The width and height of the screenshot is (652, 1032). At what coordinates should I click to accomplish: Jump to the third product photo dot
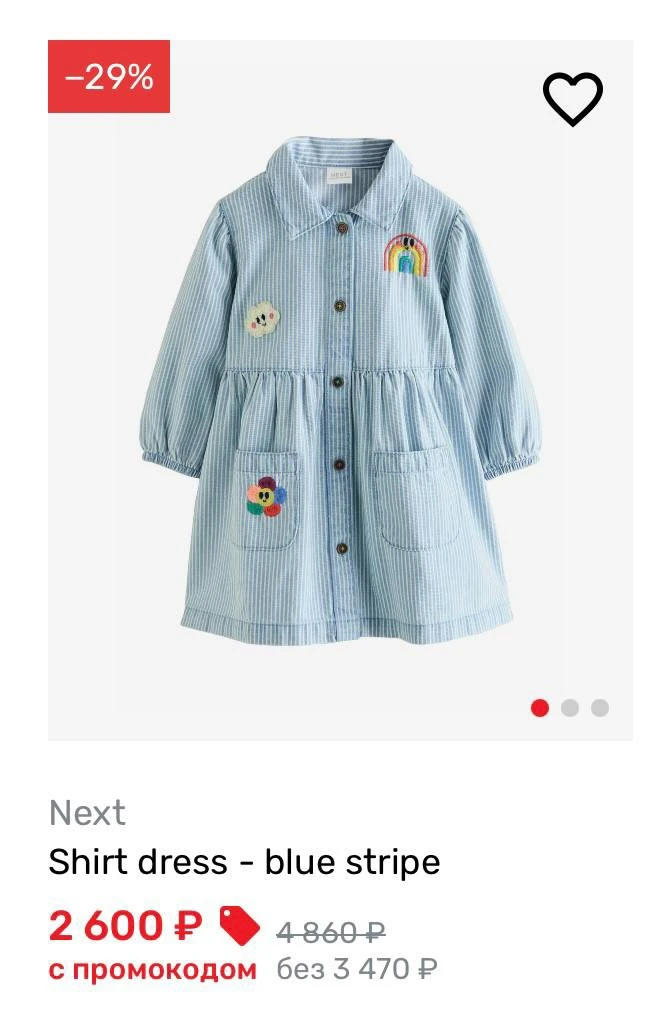coord(599,708)
